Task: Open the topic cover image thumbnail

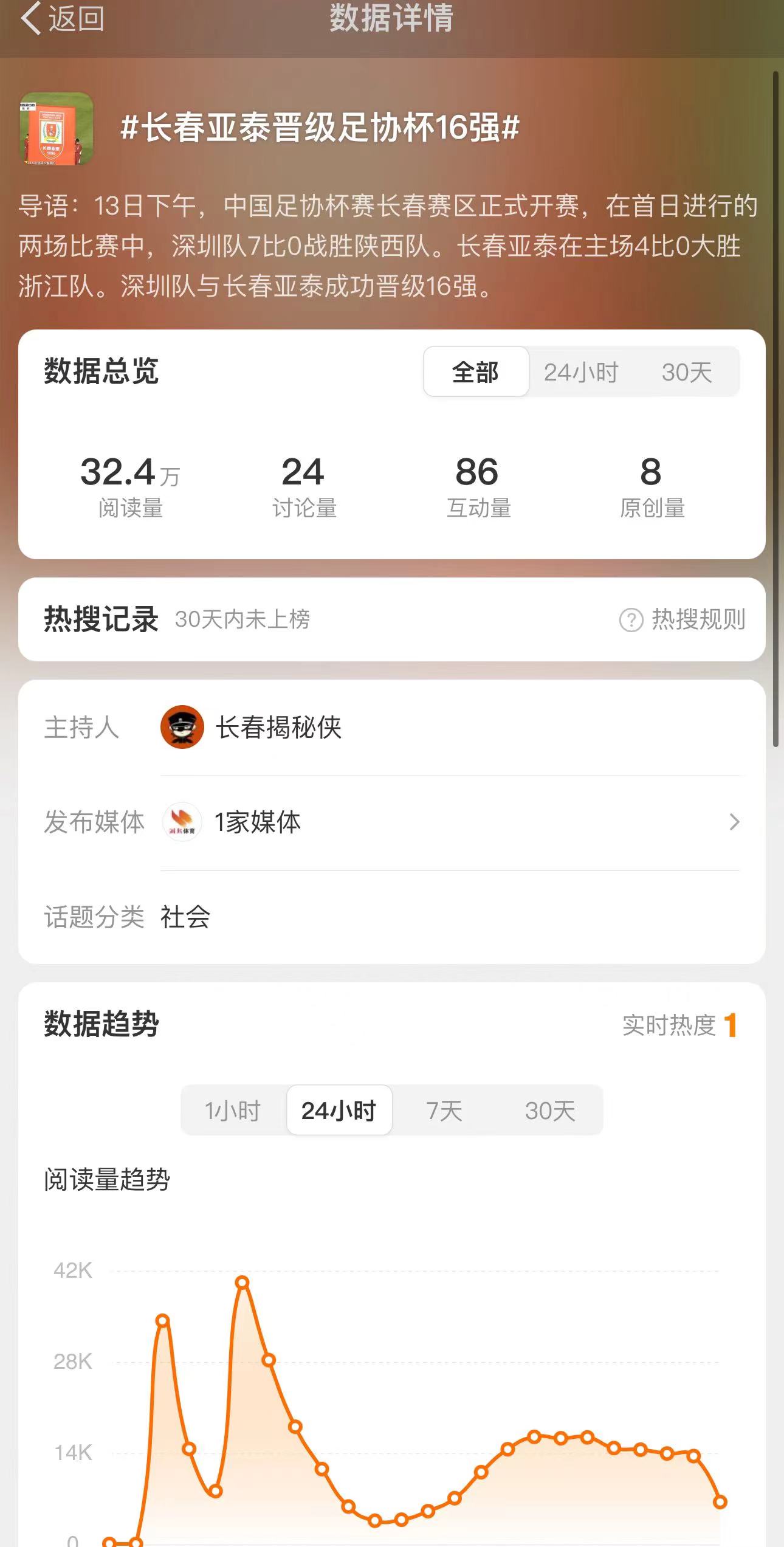Action: 57,128
